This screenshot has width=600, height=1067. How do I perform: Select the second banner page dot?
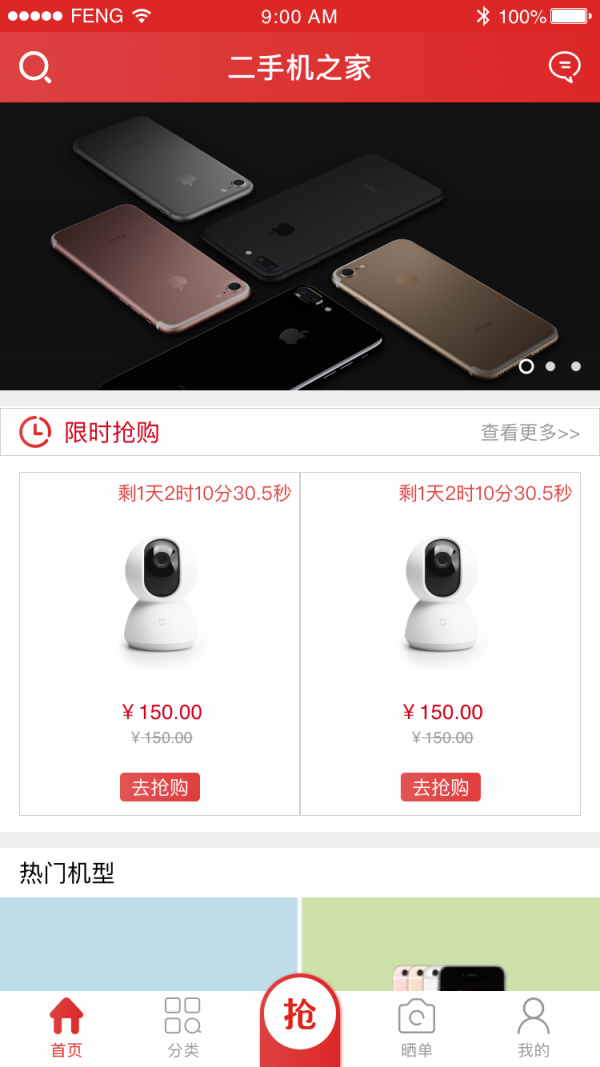click(x=550, y=366)
